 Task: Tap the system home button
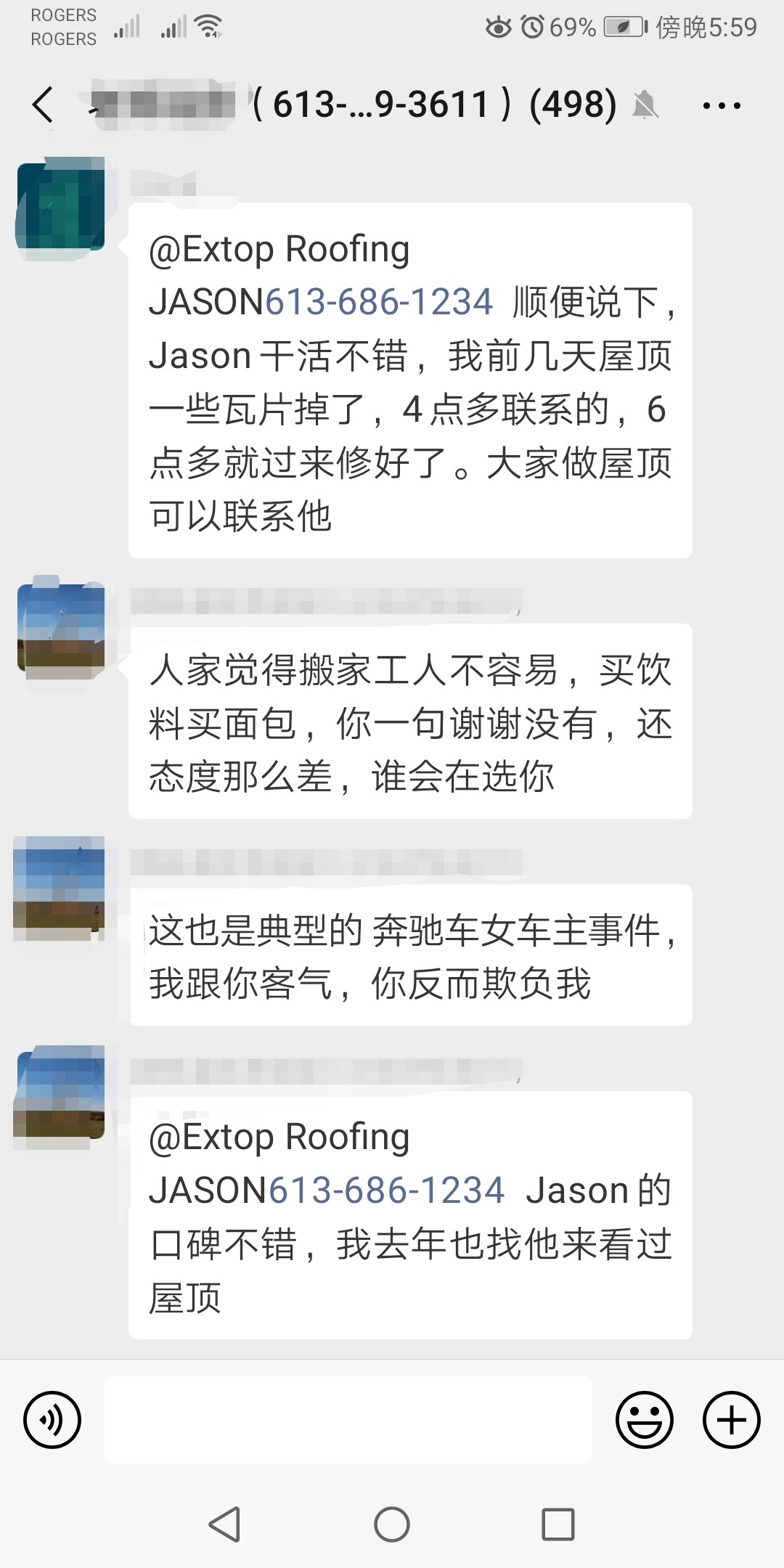[392, 1524]
